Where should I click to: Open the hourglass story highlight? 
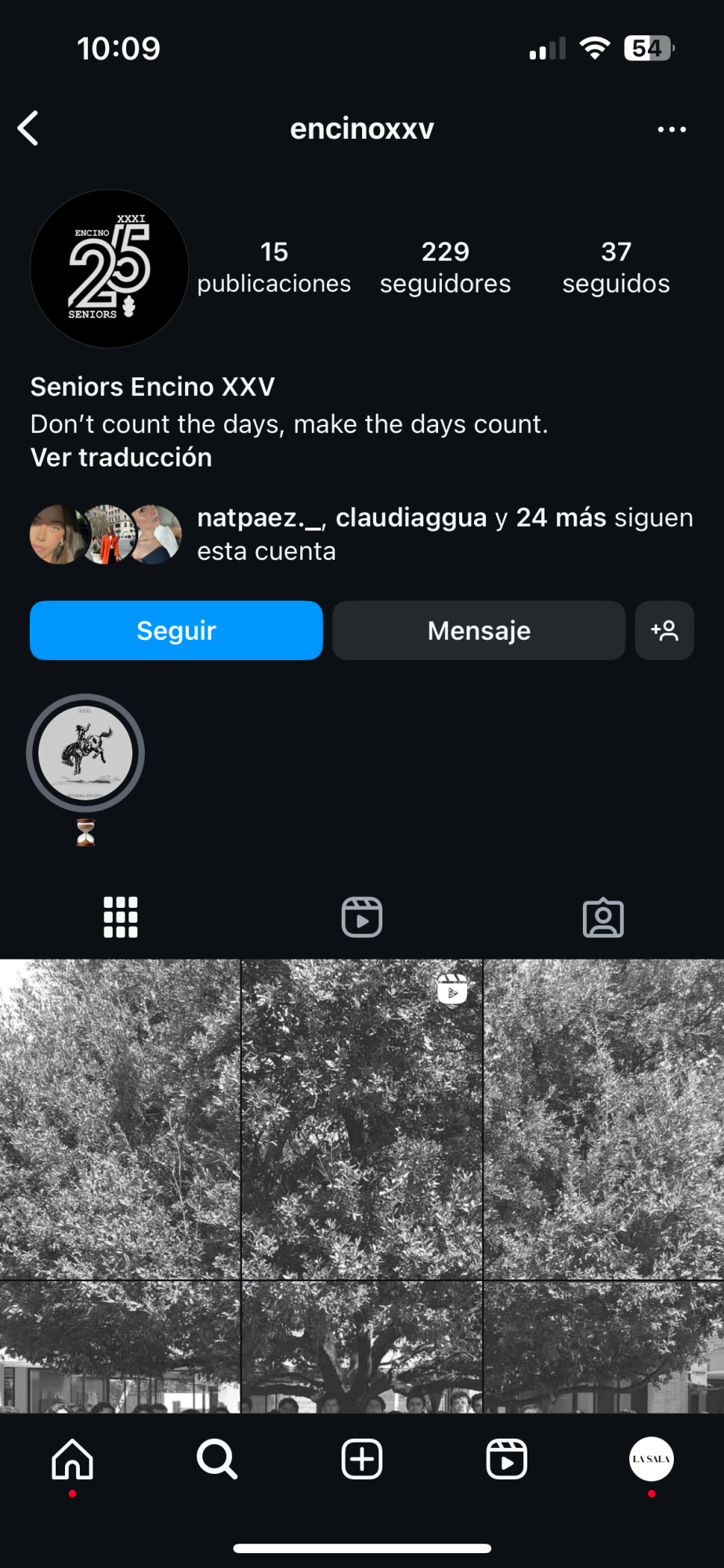85,753
